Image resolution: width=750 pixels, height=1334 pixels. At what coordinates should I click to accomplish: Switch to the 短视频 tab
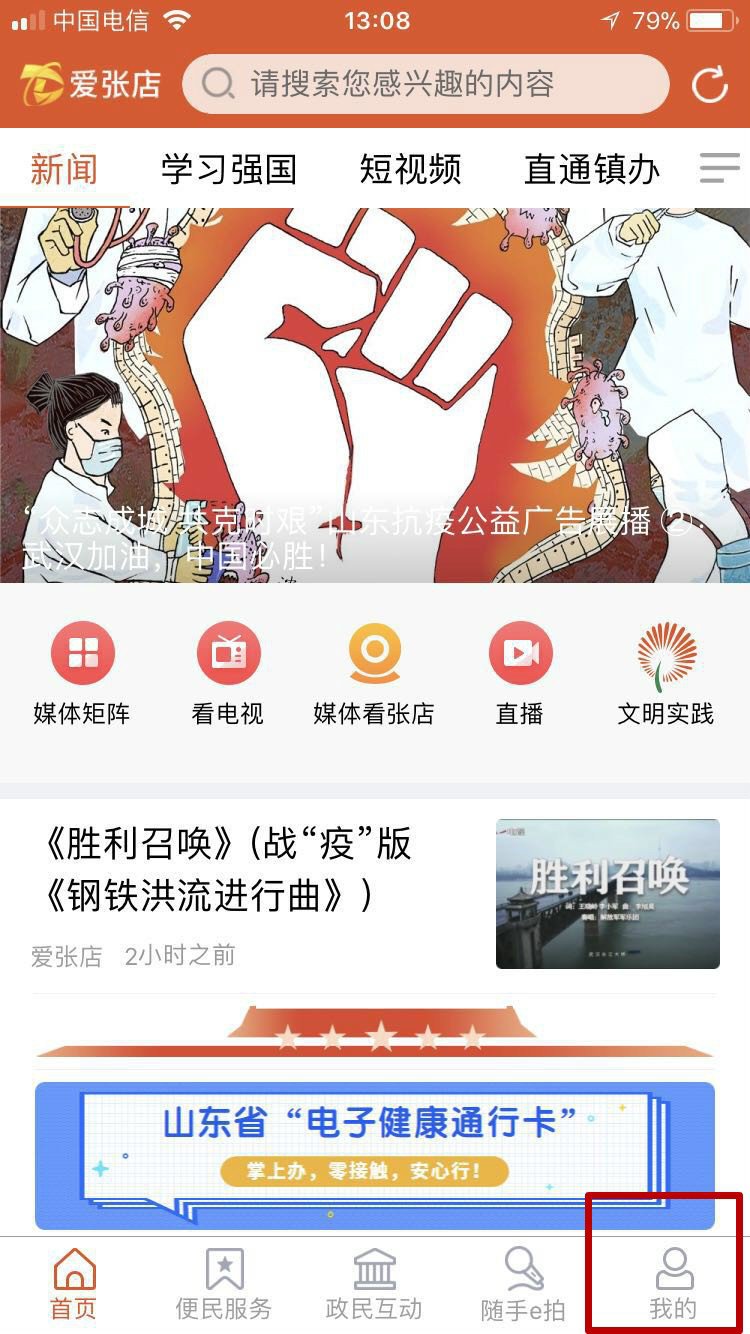pos(410,169)
